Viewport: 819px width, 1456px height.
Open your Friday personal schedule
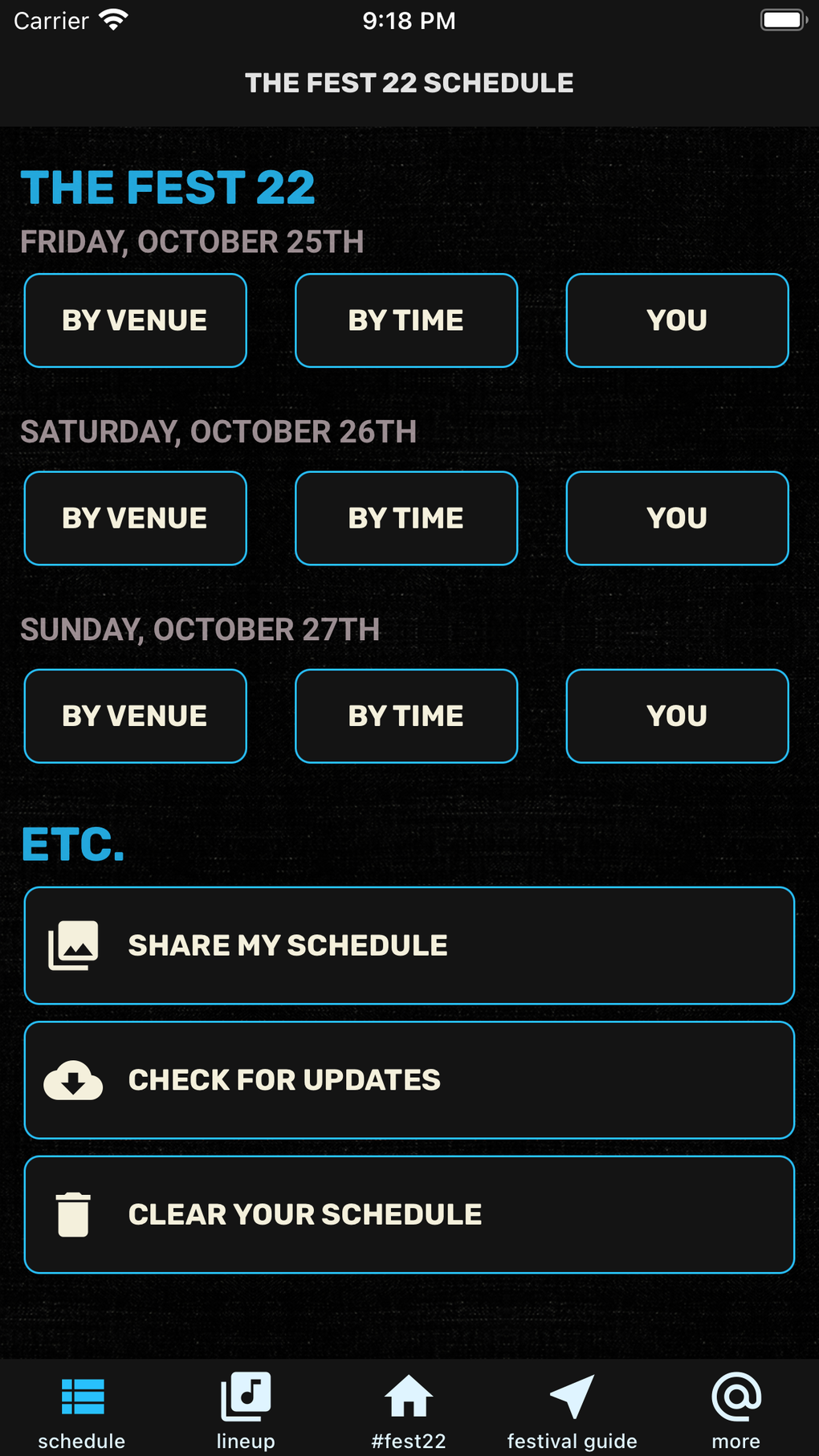click(x=677, y=320)
